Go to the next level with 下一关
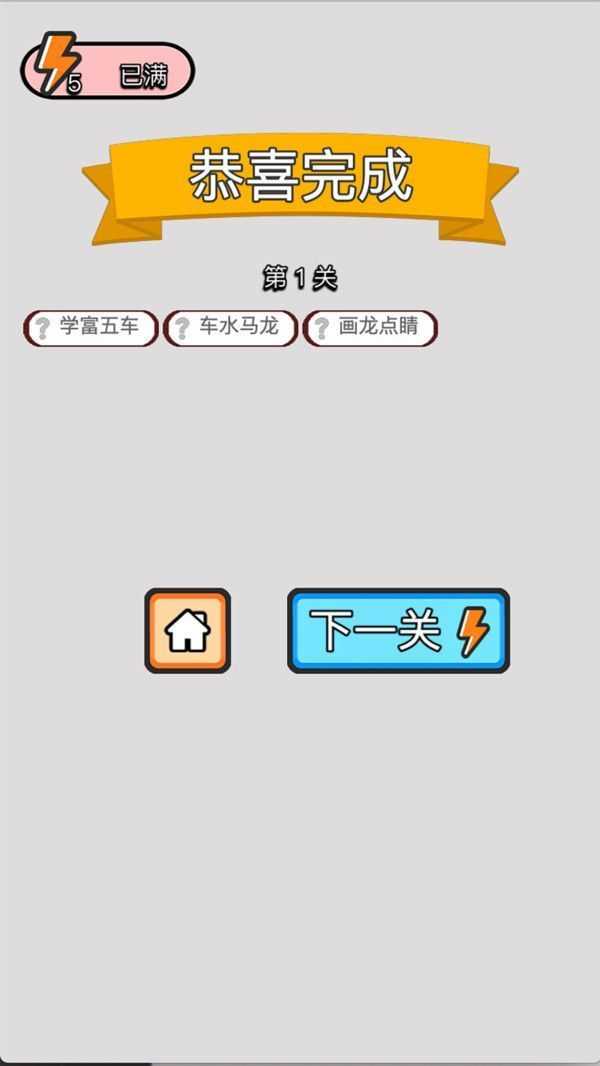 point(398,631)
